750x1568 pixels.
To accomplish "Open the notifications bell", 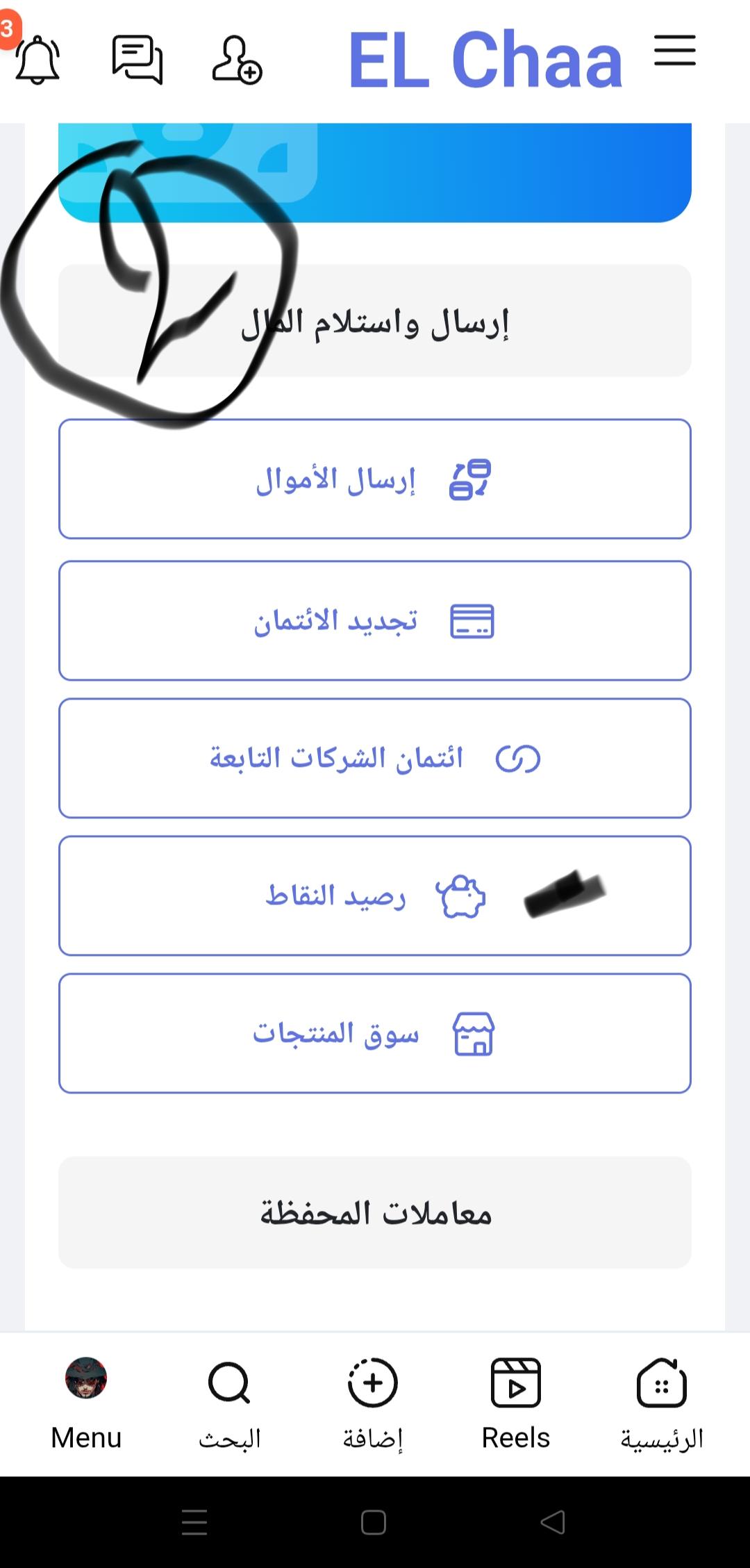I will (x=37, y=60).
